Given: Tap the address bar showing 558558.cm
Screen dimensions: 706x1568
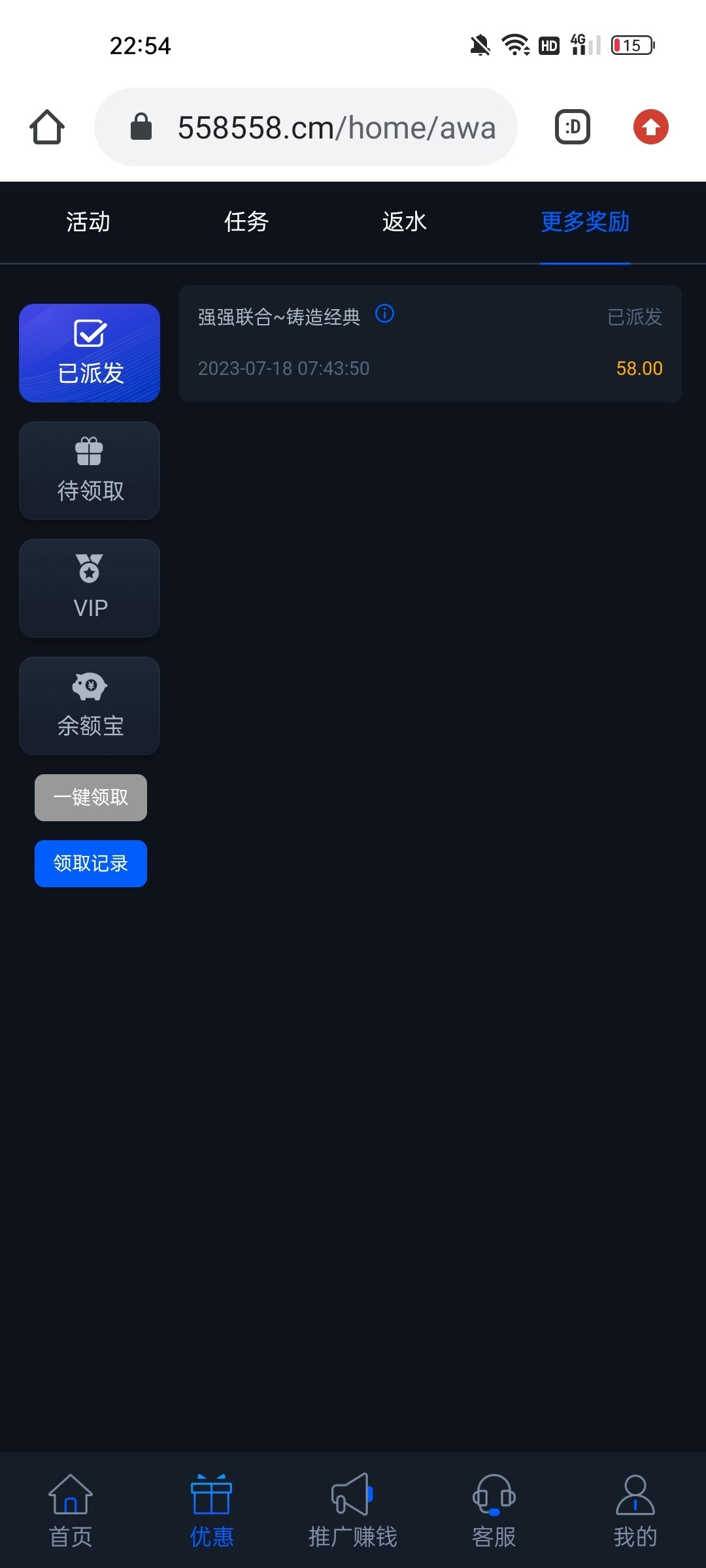Looking at the screenshot, I should [306, 127].
